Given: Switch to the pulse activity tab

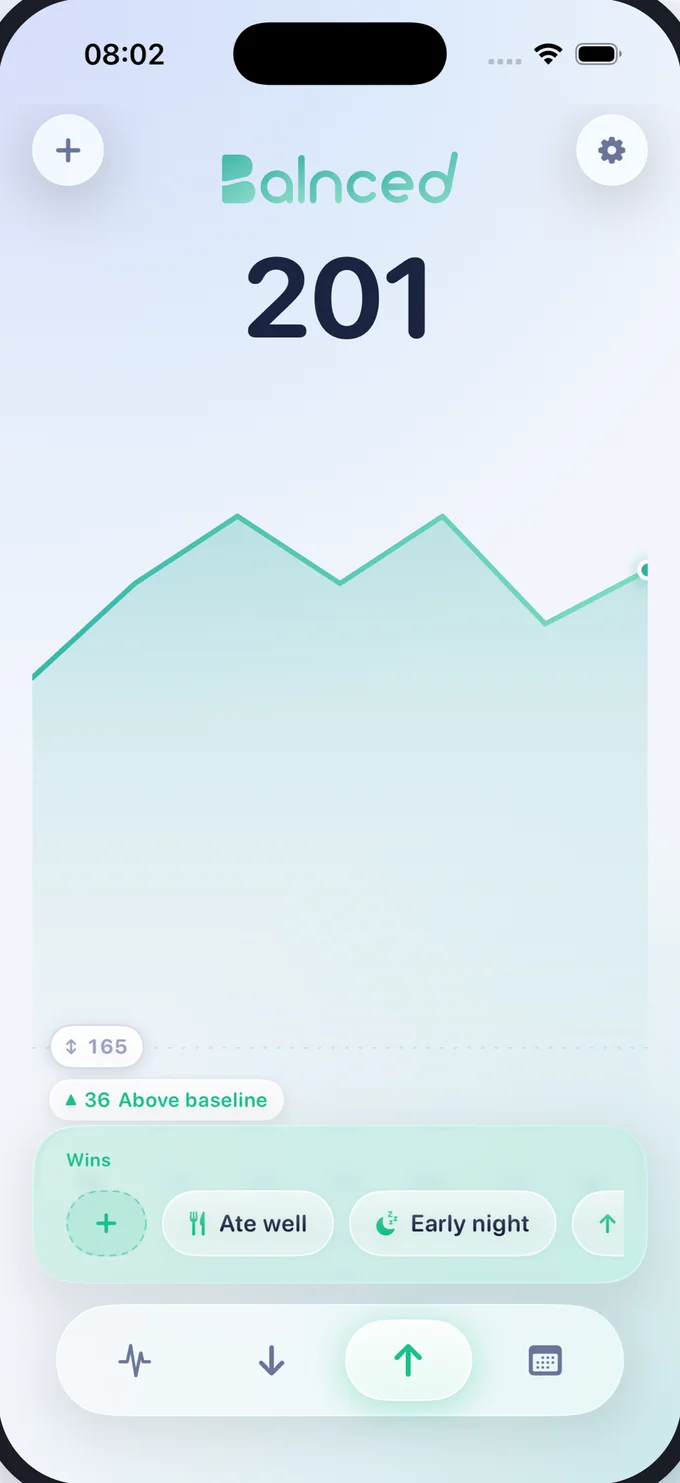Looking at the screenshot, I should point(135,1360).
